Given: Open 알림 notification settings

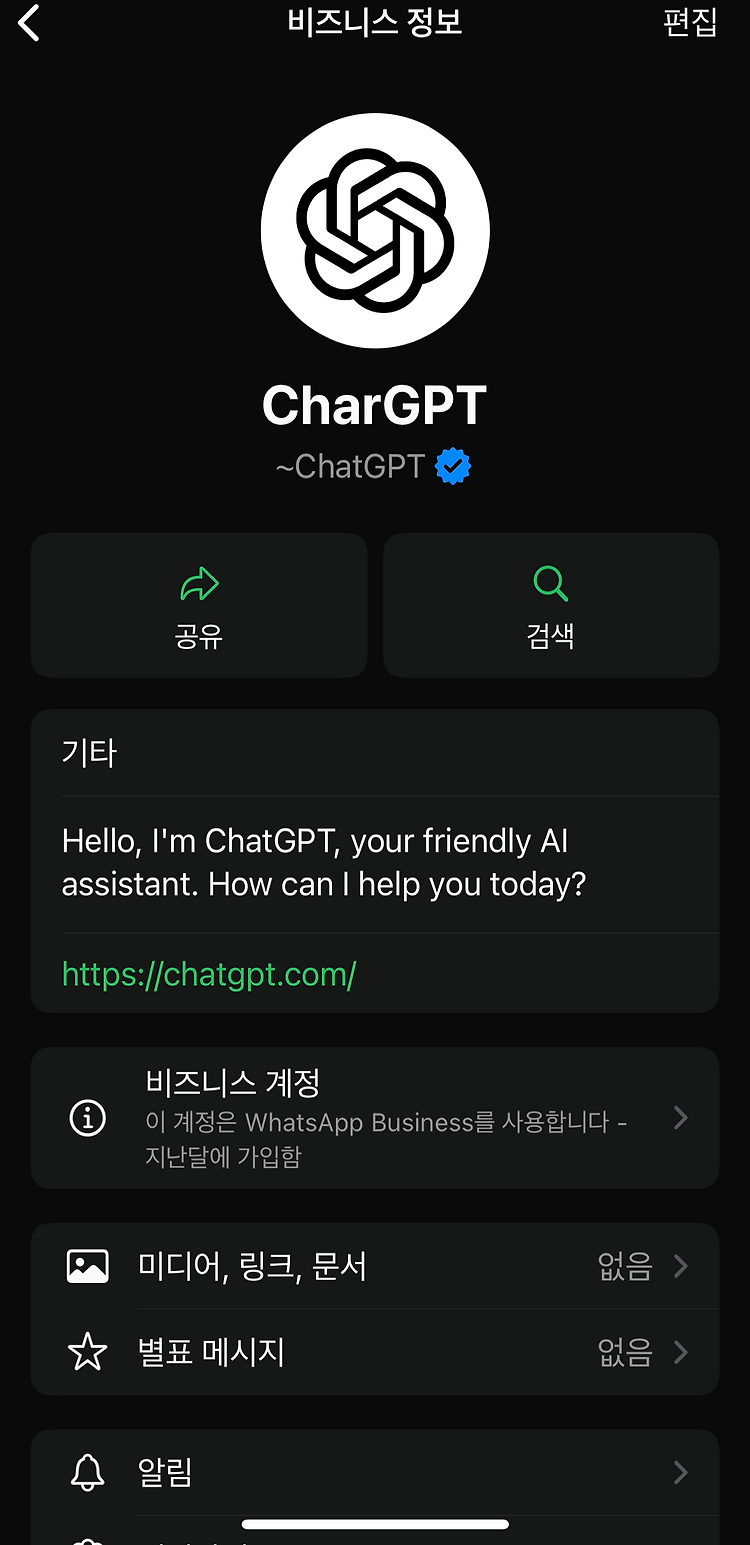Looking at the screenshot, I should click(375, 1472).
